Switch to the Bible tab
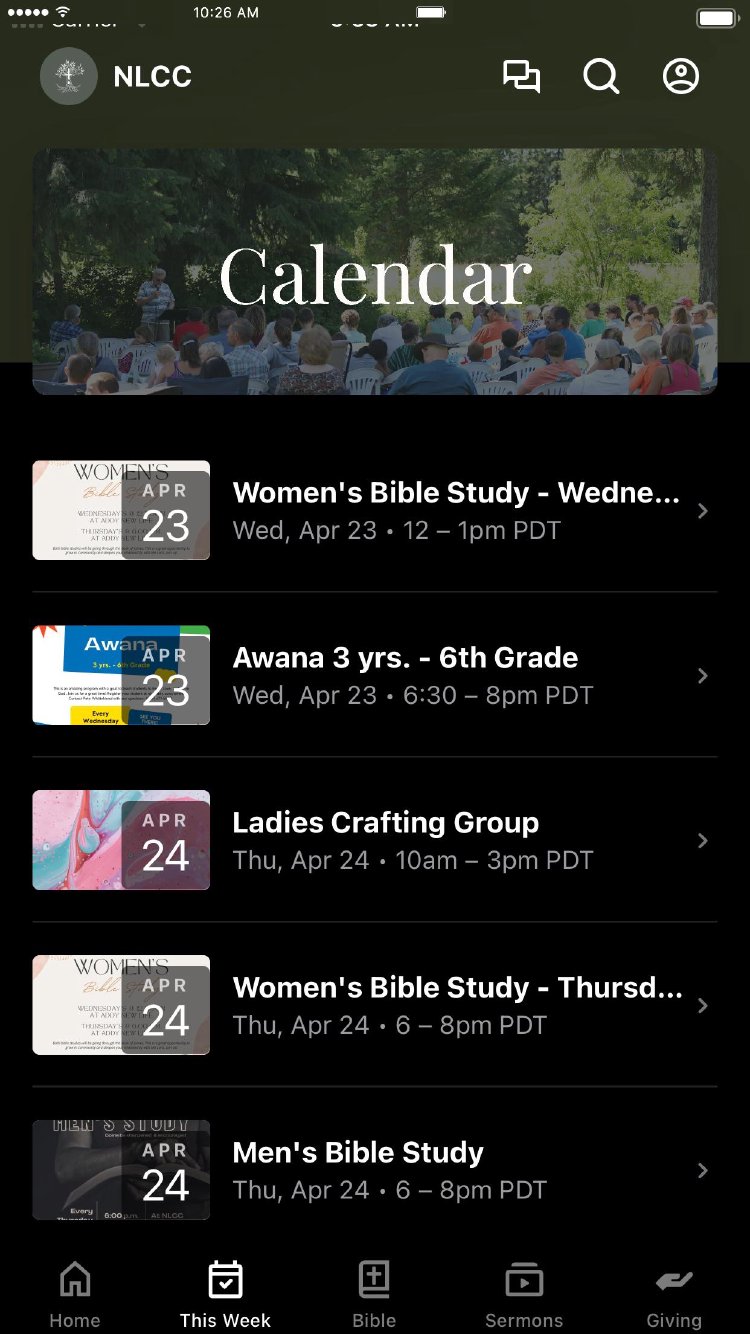The width and height of the screenshot is (750, 1334). click(x=374, y=1294)
